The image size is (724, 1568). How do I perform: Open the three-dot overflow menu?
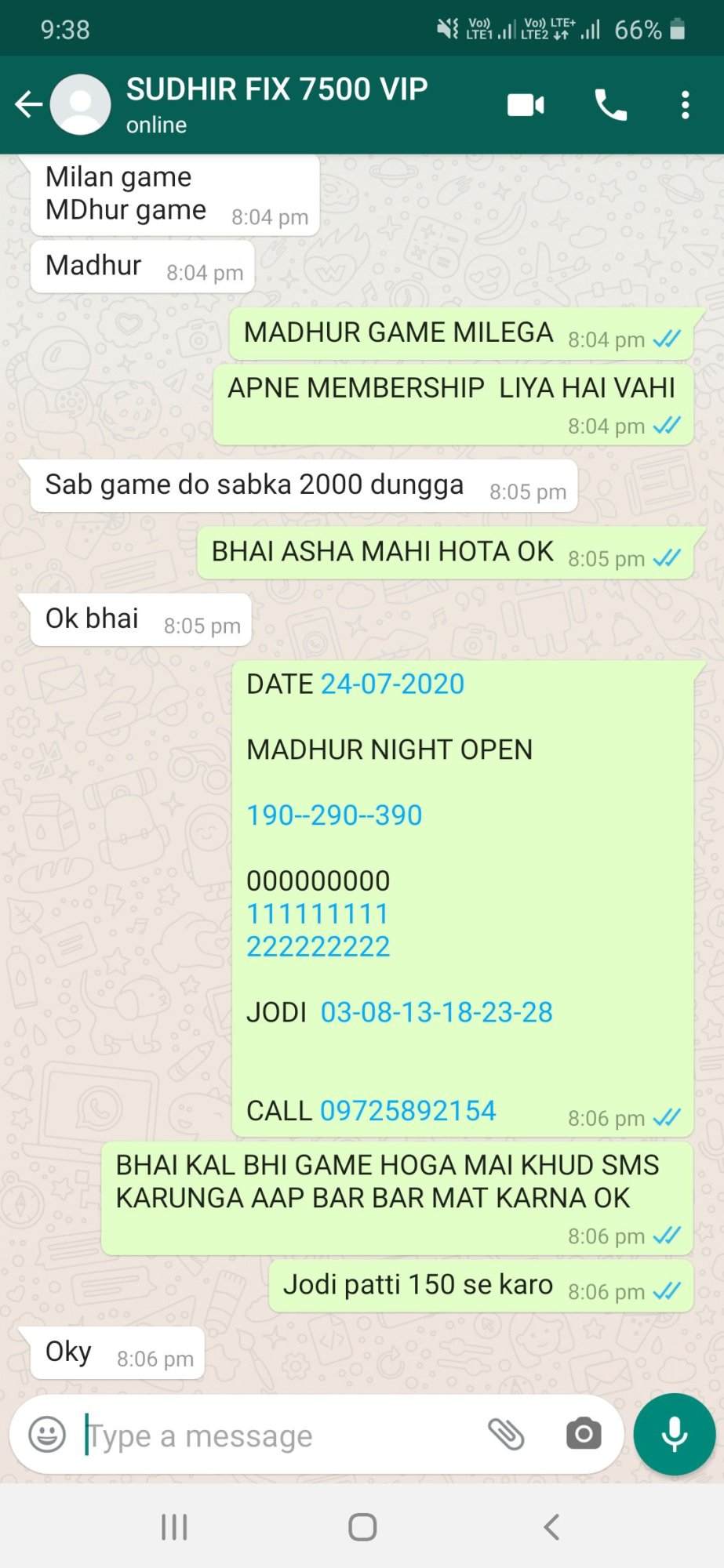pyautogui.click(x=685, y=104)
